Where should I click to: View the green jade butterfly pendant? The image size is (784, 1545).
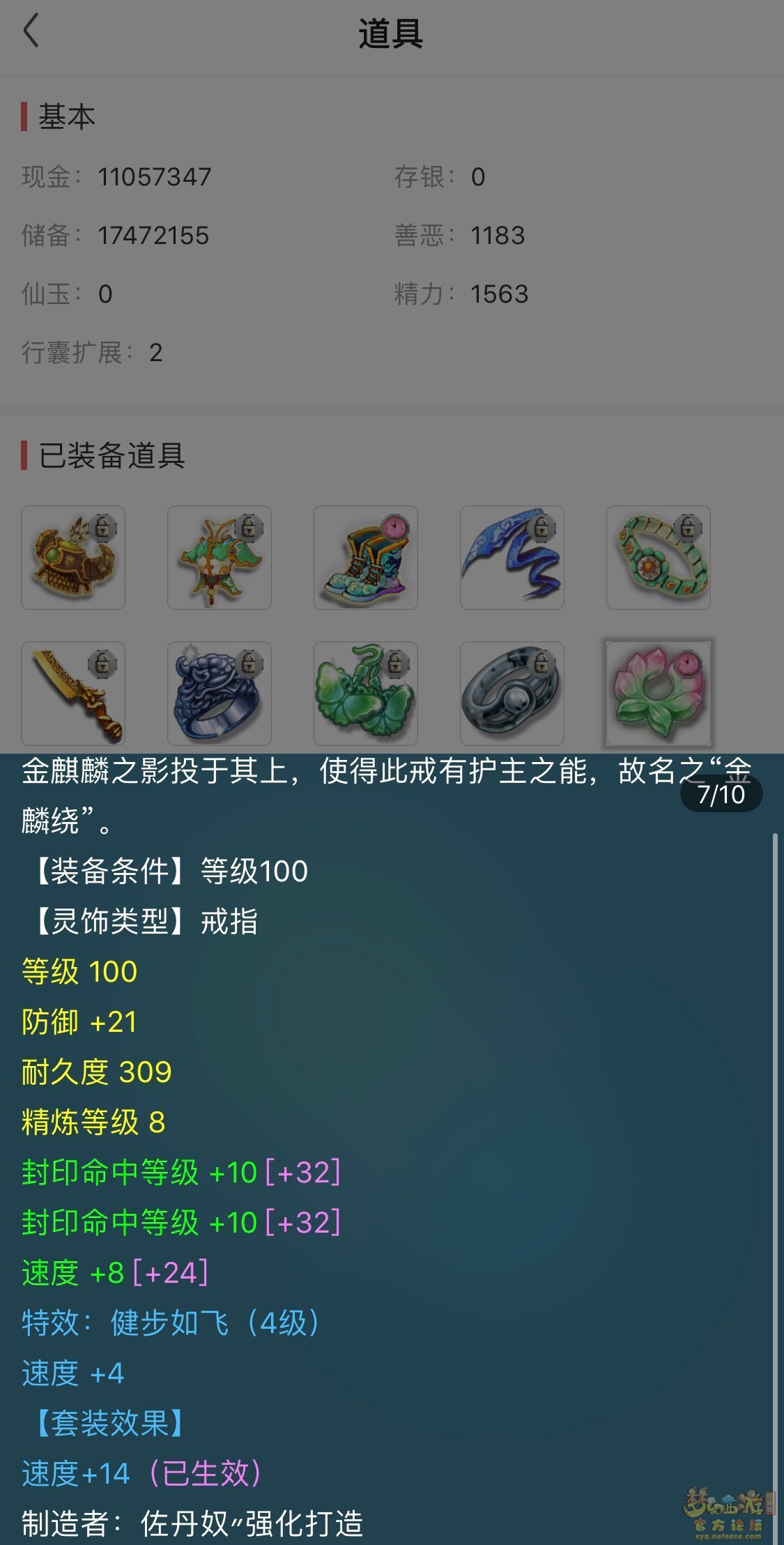(366, 694)
